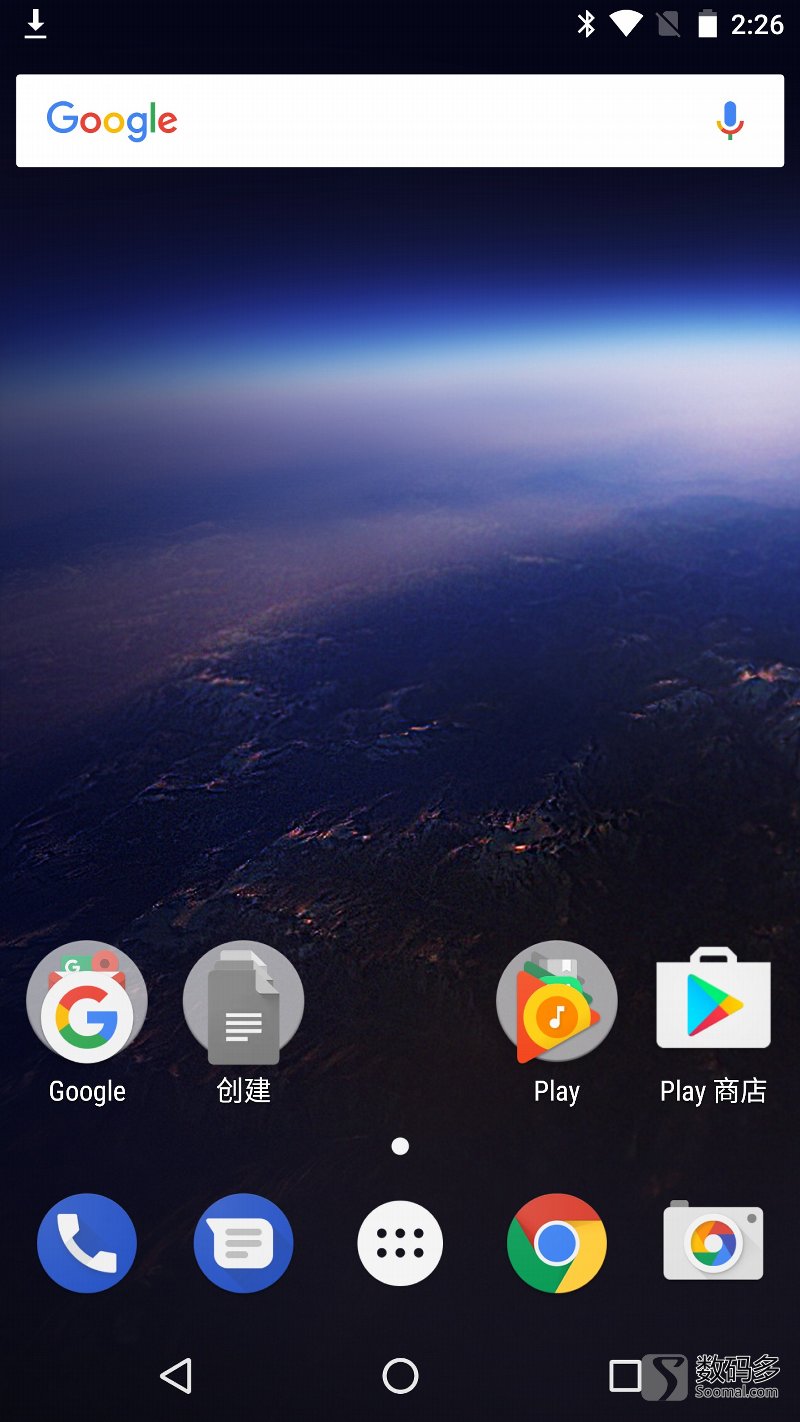Open the app drawer

pyautogui.click(x=400, y=1243)
